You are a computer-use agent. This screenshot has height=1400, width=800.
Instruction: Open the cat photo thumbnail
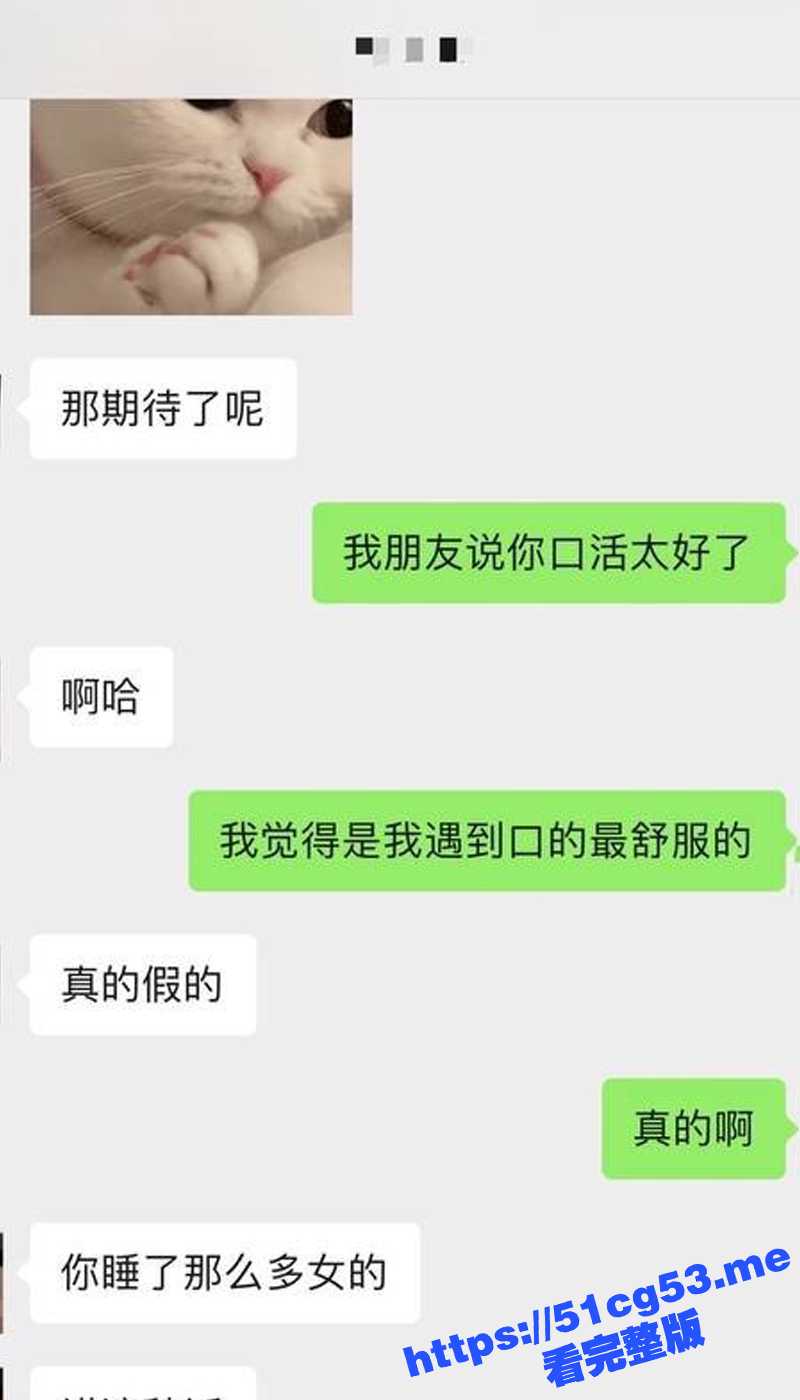(x=190, y=205)
